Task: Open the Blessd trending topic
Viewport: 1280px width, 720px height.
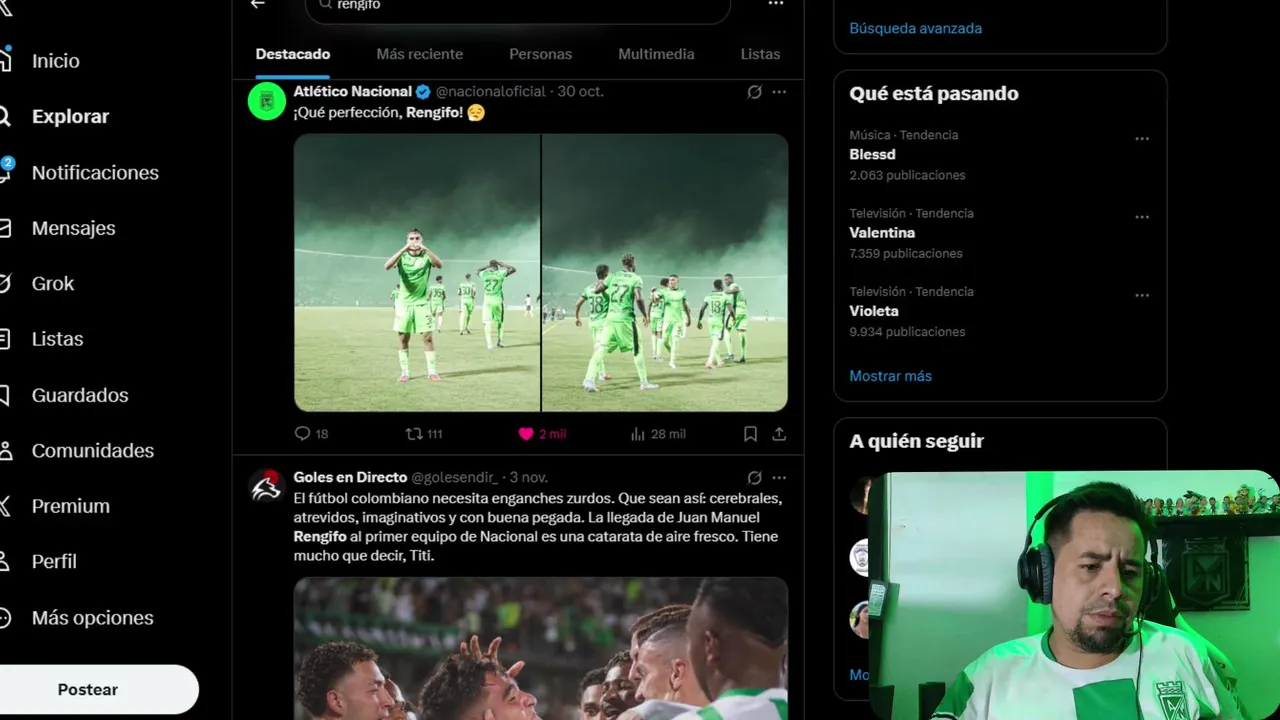Action: (872, 155)
